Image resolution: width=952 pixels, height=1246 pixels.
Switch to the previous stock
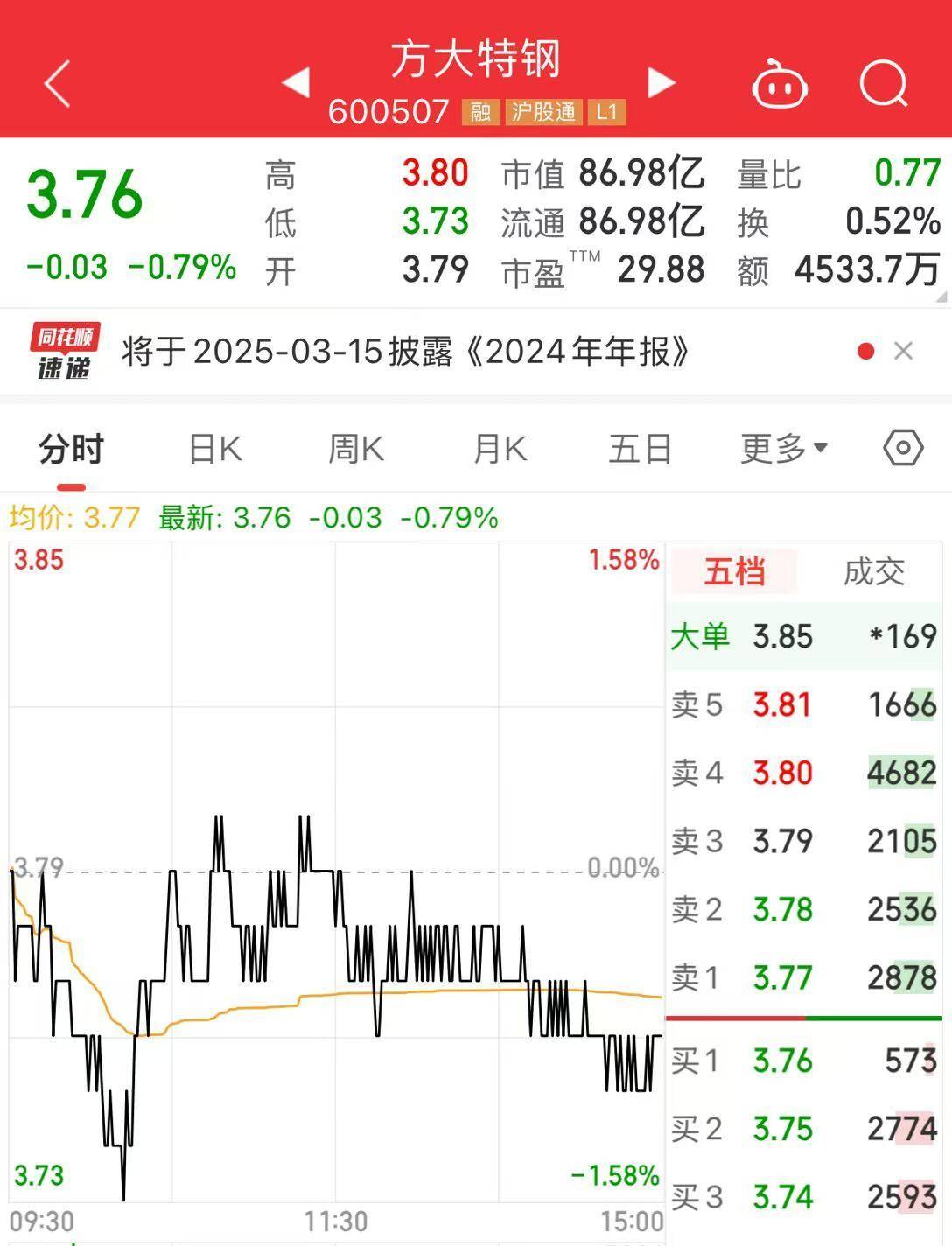tap(297, 83)
